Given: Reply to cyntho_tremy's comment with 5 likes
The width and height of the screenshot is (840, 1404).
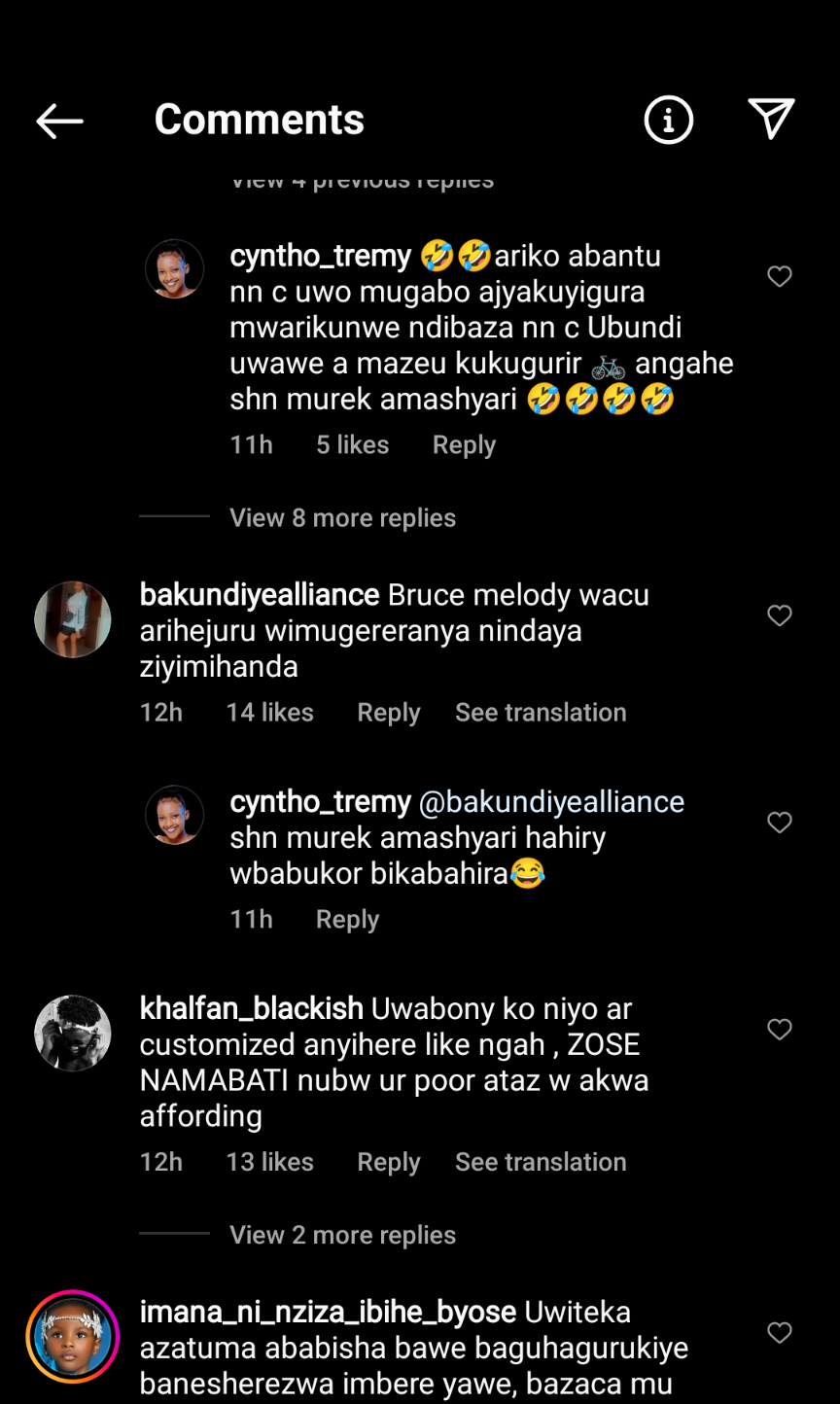Looking at the screenshot, I should point(464,445).
